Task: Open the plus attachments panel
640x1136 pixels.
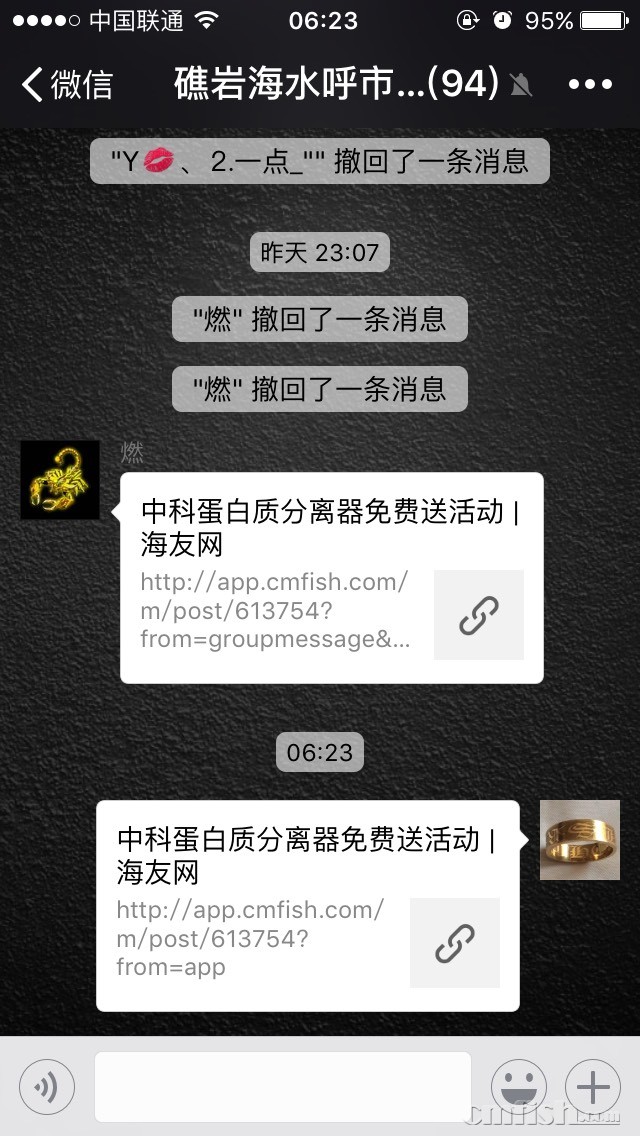Action: pyautogui.click(x=593, y=1087)
